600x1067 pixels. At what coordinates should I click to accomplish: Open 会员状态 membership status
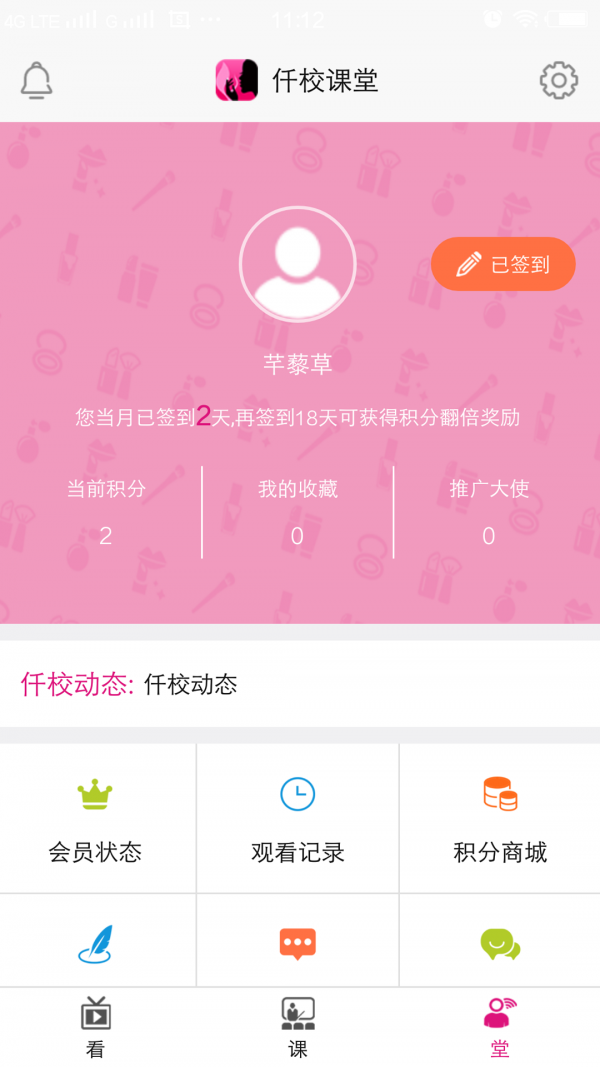(96, 819)
